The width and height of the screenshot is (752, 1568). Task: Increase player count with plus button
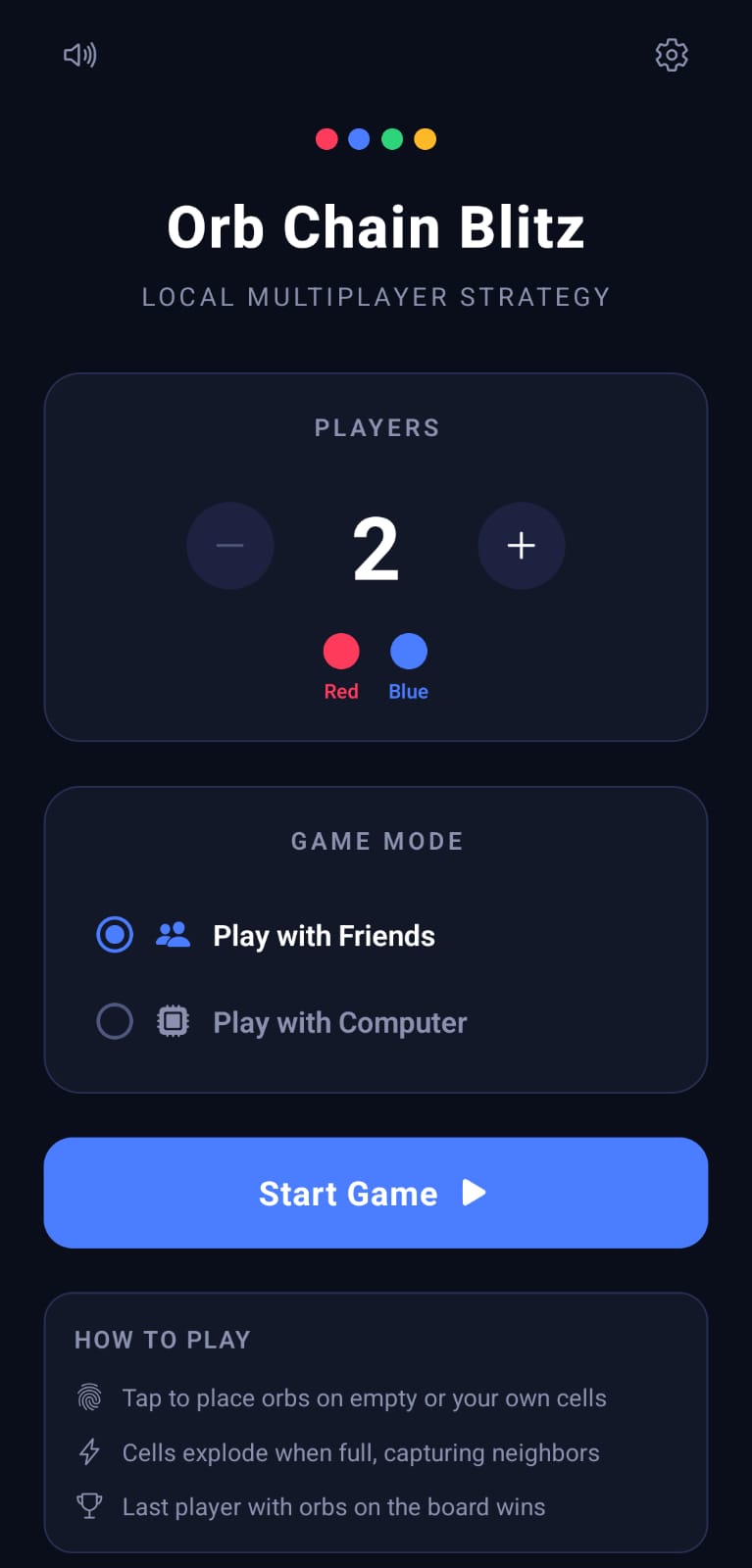click(522, 546)
